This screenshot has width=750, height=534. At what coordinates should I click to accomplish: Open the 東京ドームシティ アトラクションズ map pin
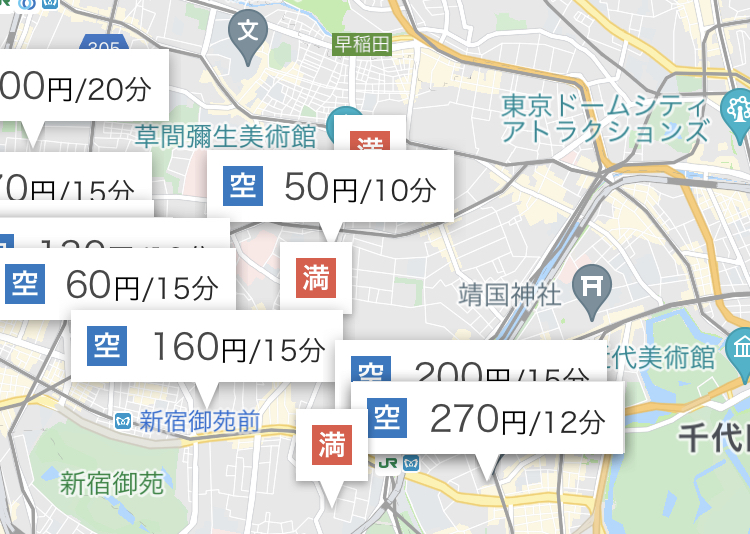point(735,109)
